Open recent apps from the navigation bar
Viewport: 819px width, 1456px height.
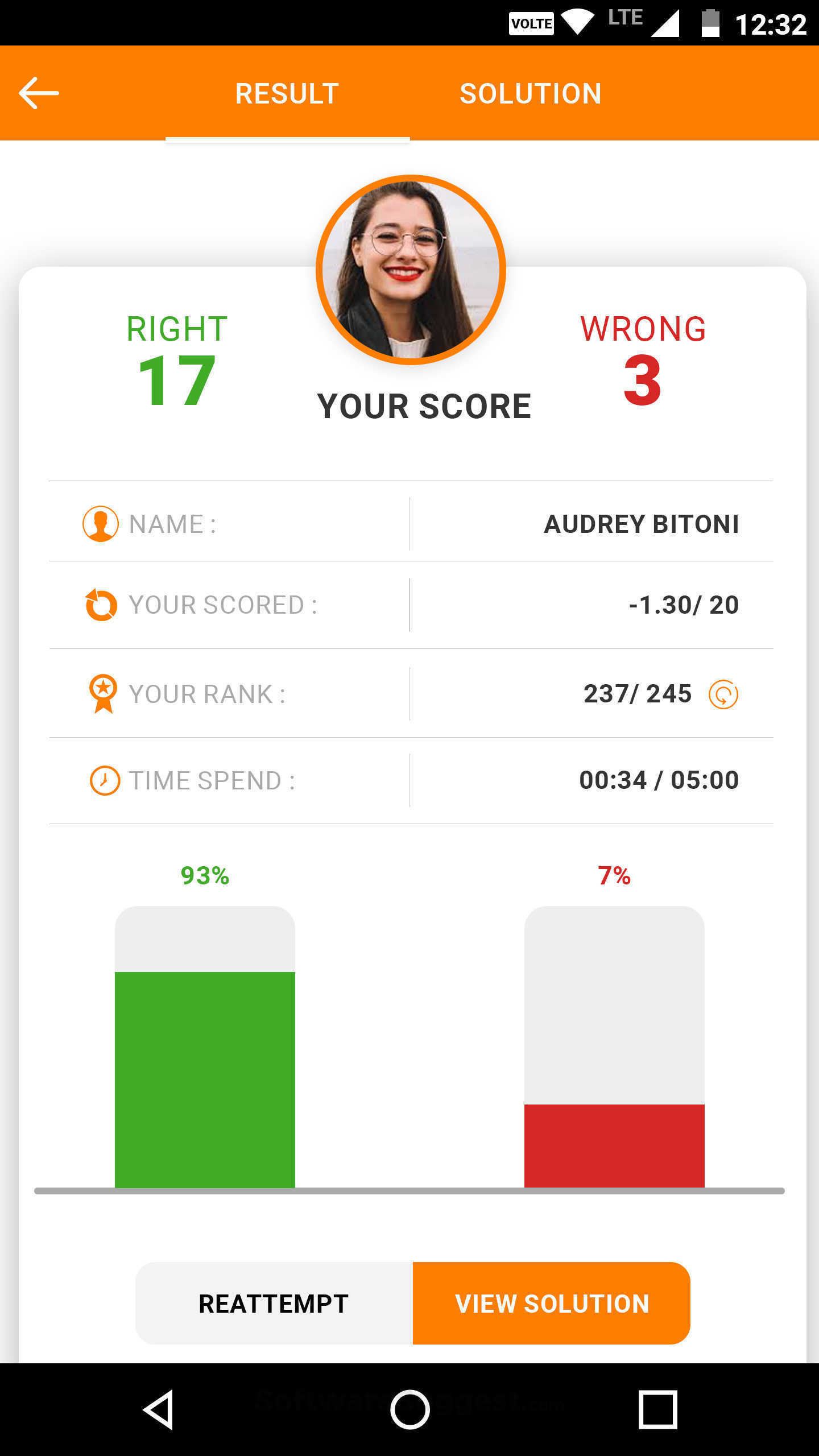(x=657, y=1409)
